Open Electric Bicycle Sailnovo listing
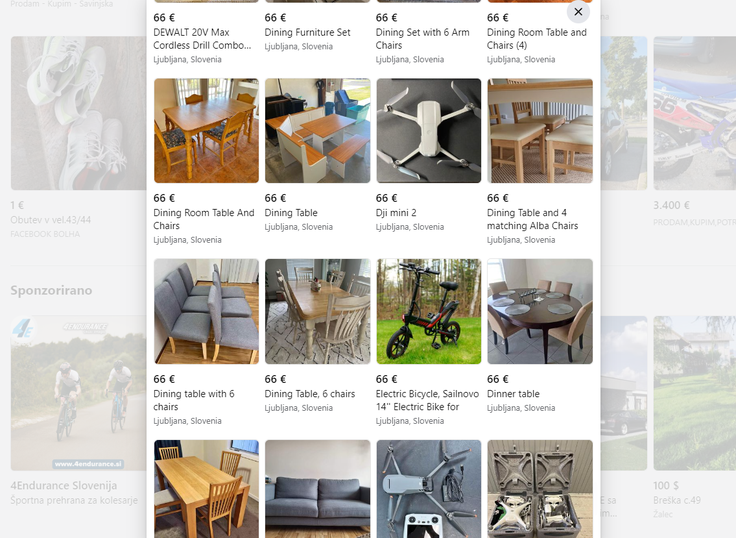This screenshot has width=736, height=538. tap(428, 311)
